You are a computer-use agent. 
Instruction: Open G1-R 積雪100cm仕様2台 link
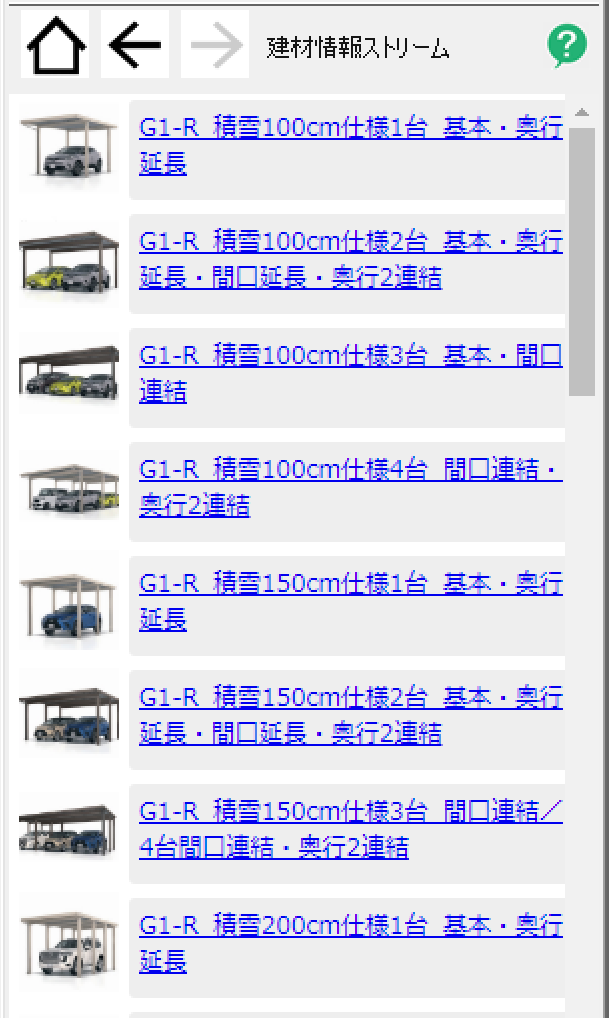point(350,243)
